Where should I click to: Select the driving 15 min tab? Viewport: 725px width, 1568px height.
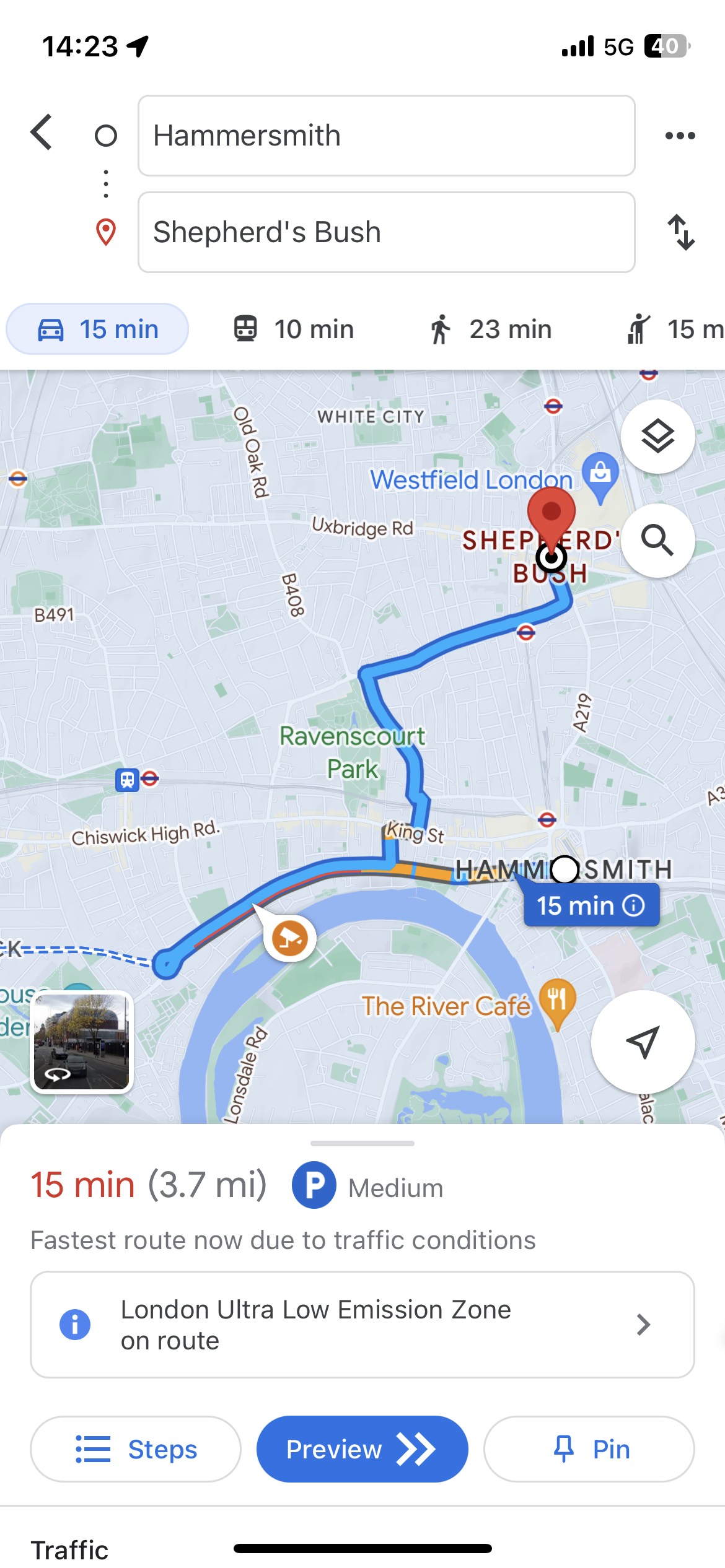pyautogui.click(x=97, y=329)
